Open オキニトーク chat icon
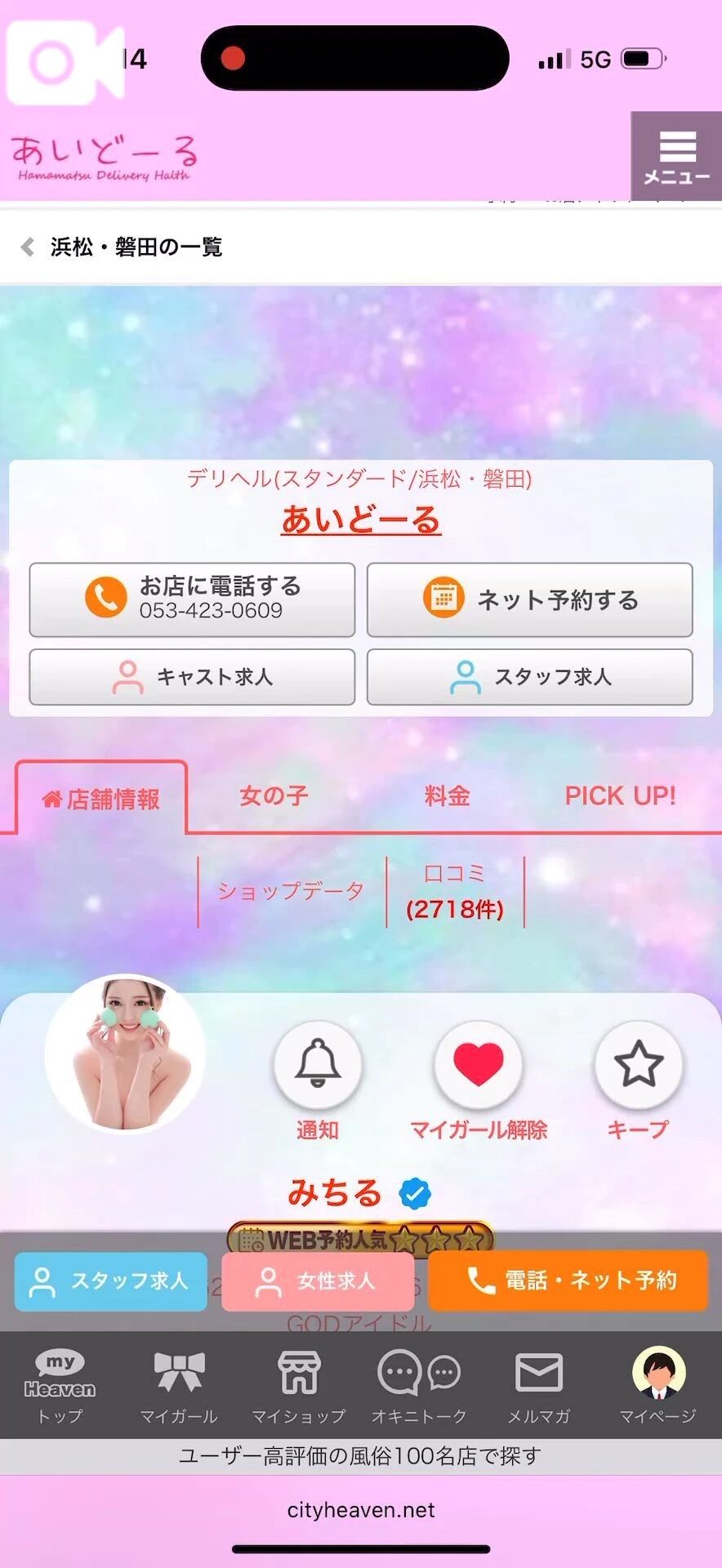The image size is (722, 1568). coord(419,1380)
